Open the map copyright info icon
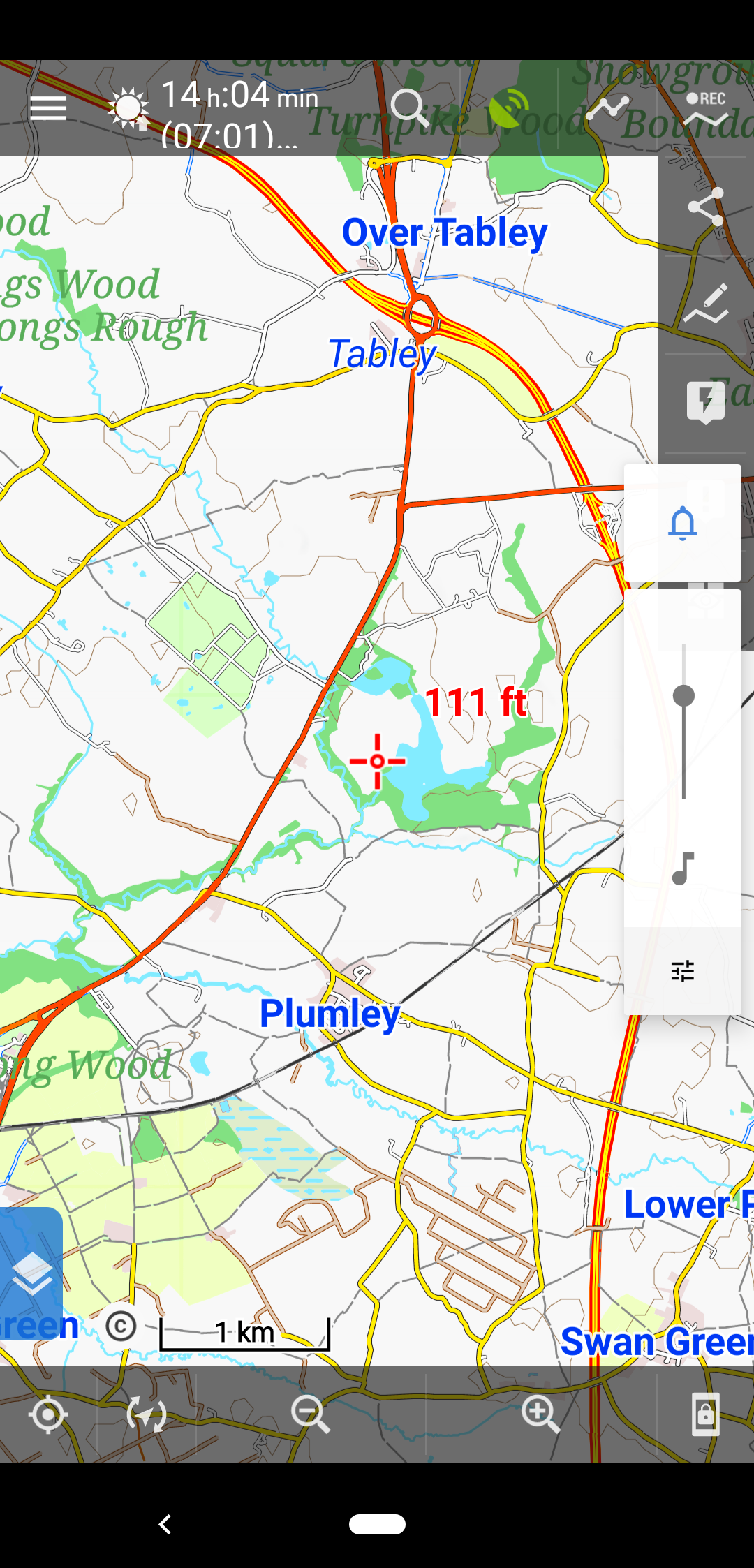754x1568 pixels. coord(121,1326)
